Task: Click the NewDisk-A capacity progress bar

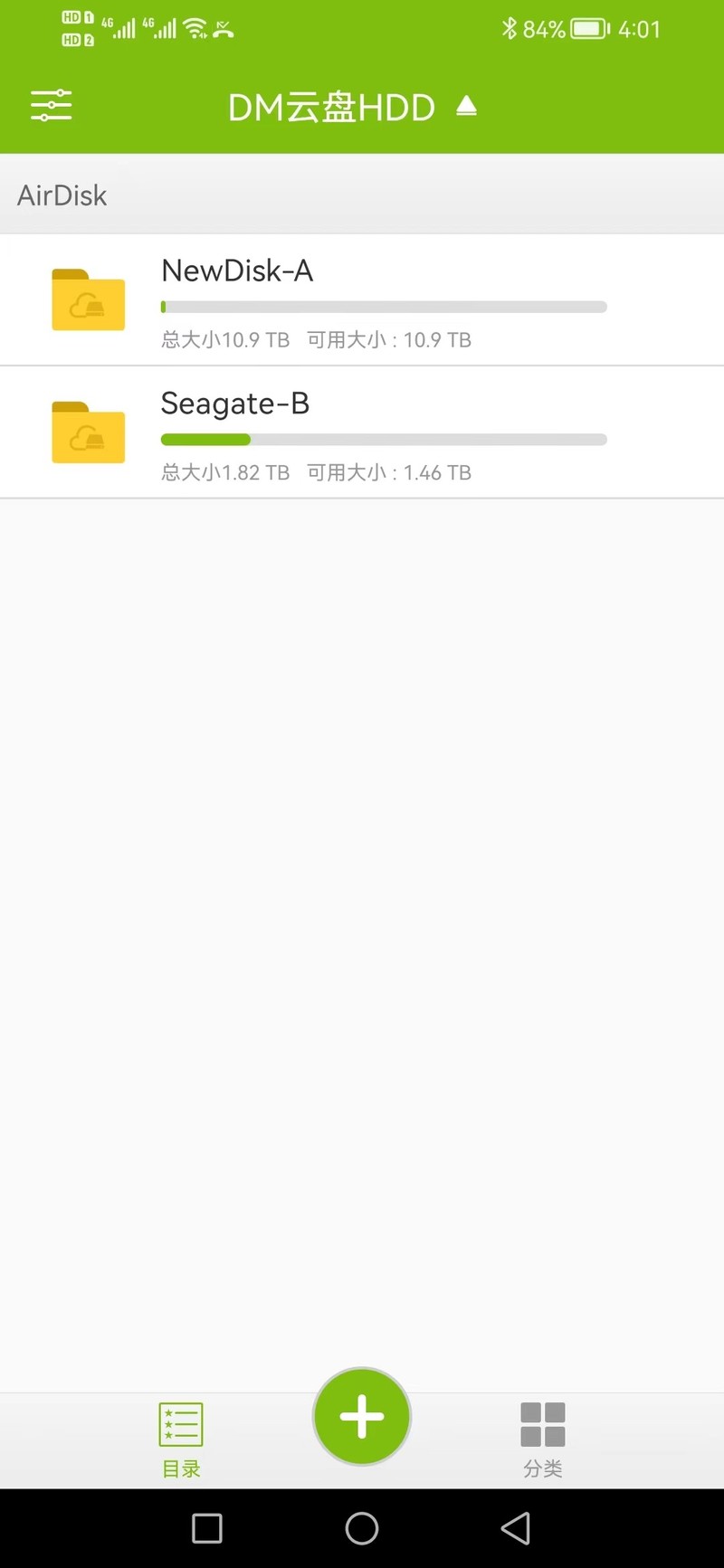Action: pos(382,307)
